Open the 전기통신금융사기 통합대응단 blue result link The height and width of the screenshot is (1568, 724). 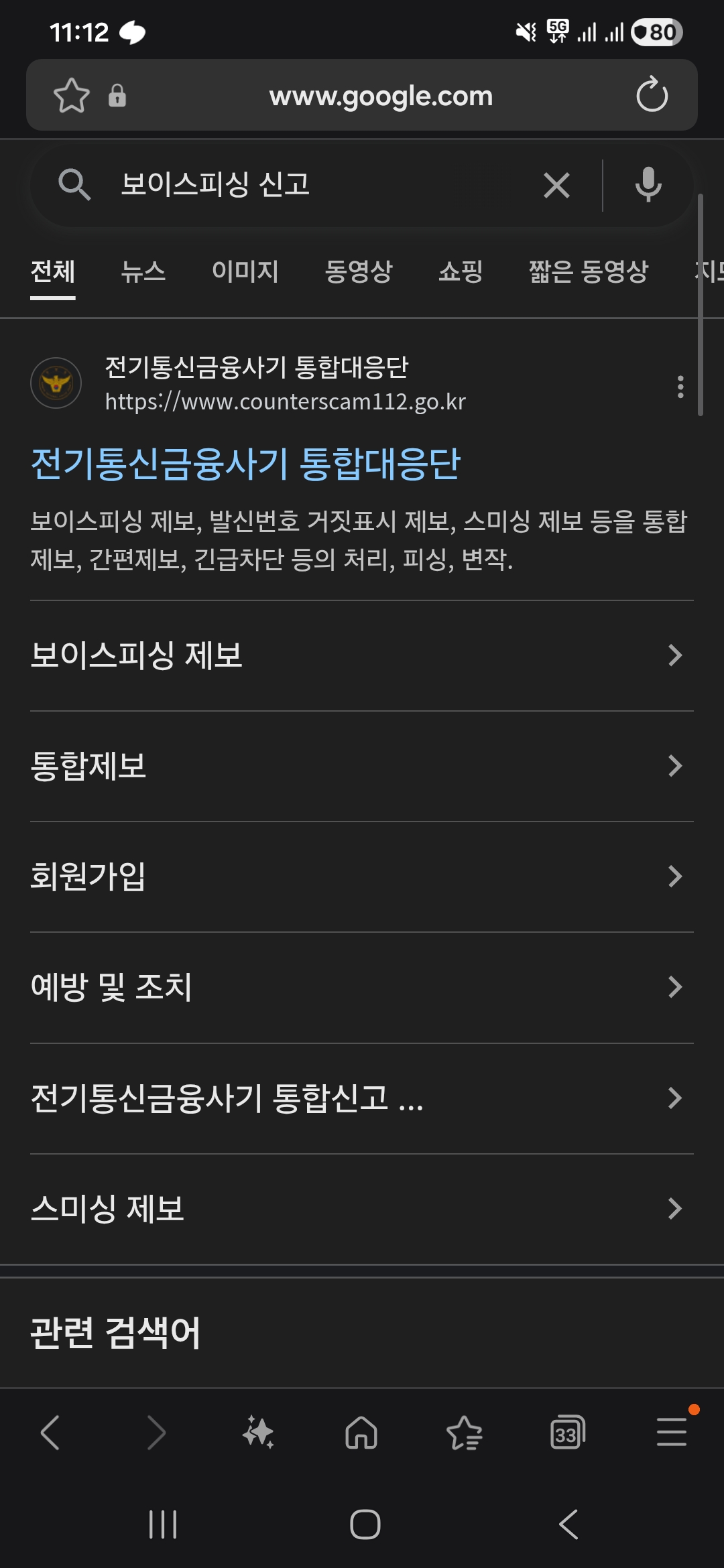[x=245, y=464]
